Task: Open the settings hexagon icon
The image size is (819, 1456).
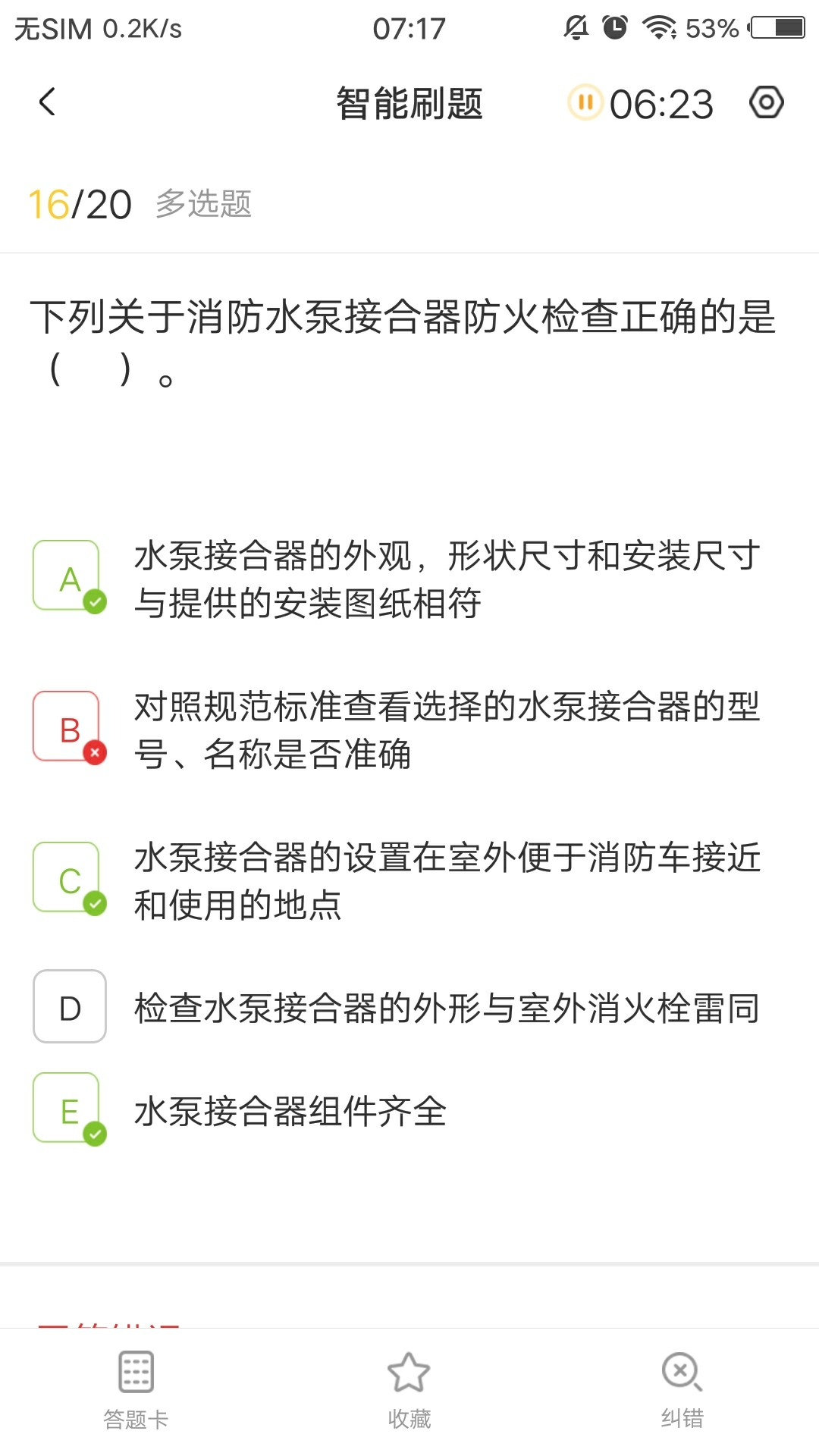Action: pyautogui.click(x=766, y=102)
